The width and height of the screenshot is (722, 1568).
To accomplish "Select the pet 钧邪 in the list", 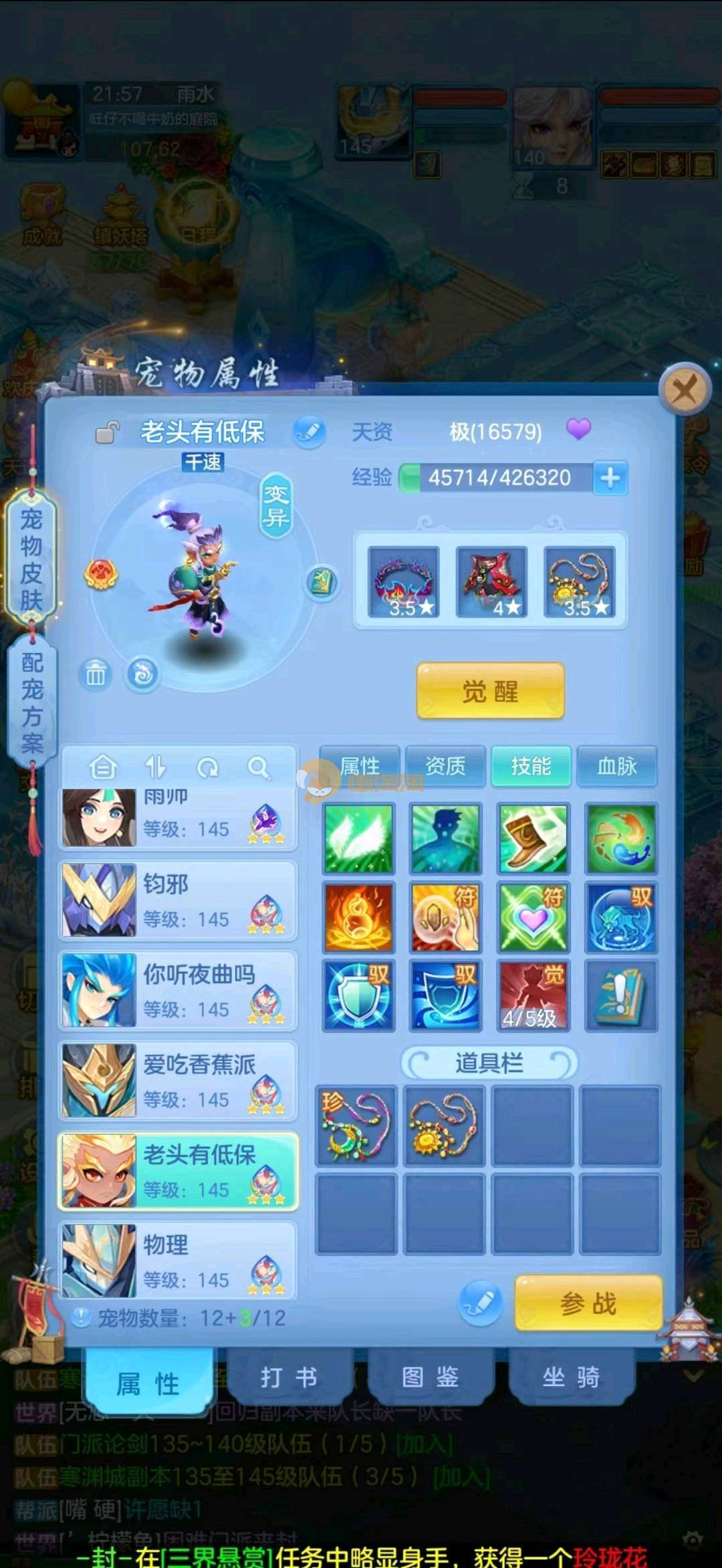I will click(x=178, y=901).
